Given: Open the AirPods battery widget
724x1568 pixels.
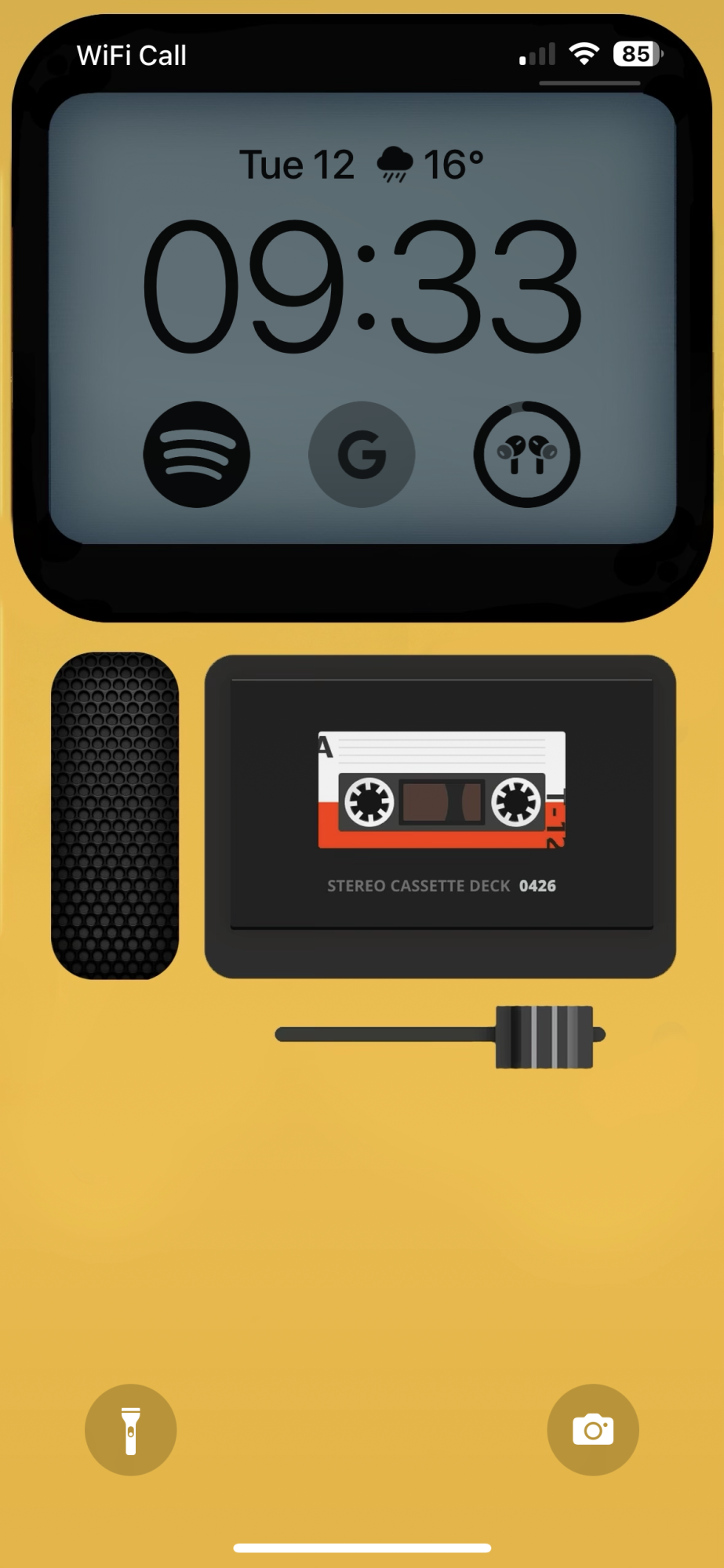Looking at the screenshot, I should [526, 455].
